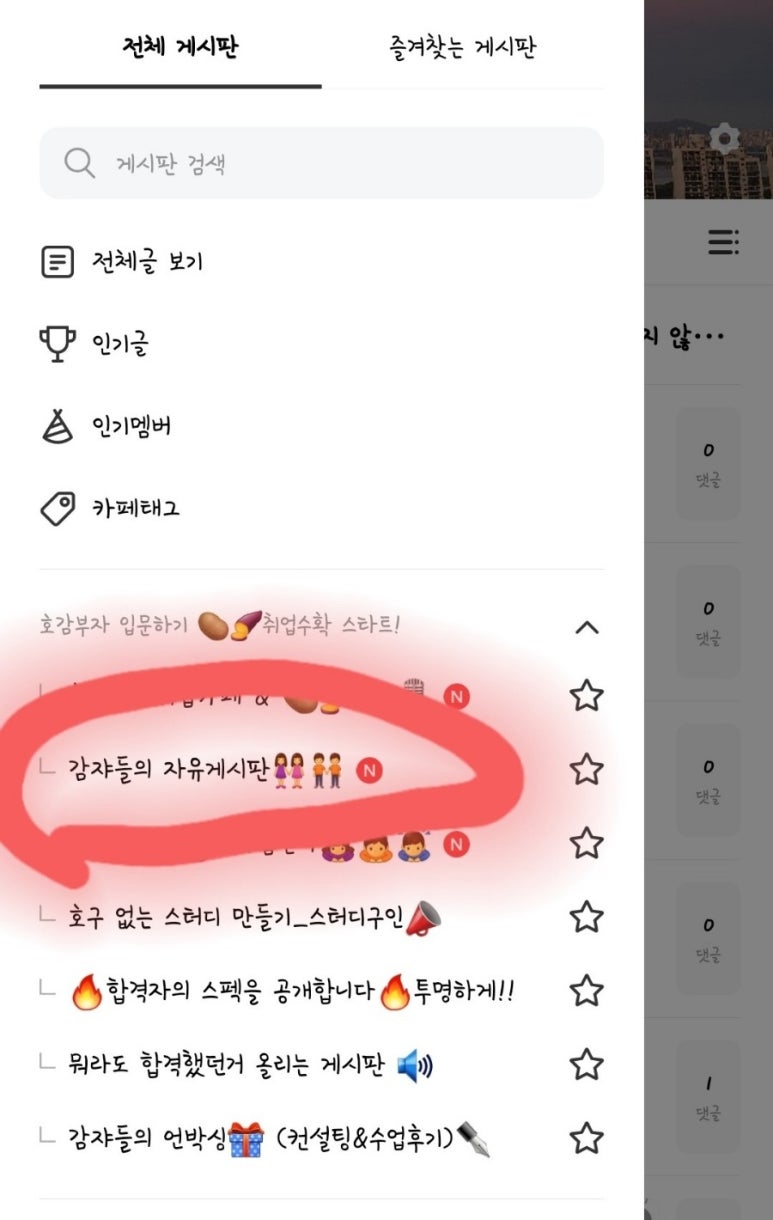This screenshot has width=773, height=1220.
Task: Star the 감쟈들의 언박싱 board
Action: coord(586,1138)
